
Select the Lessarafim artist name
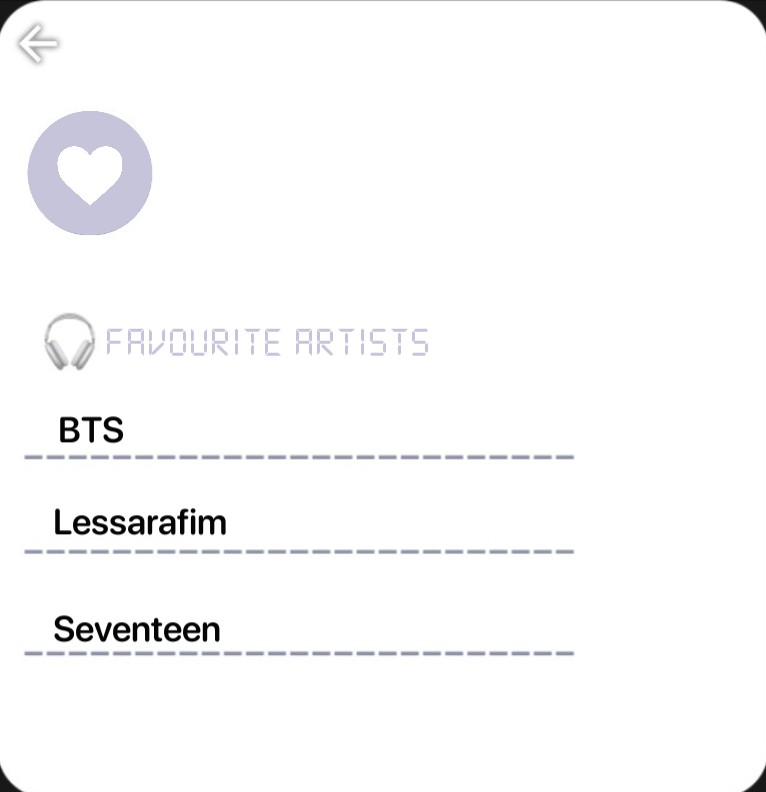(140, 522)
